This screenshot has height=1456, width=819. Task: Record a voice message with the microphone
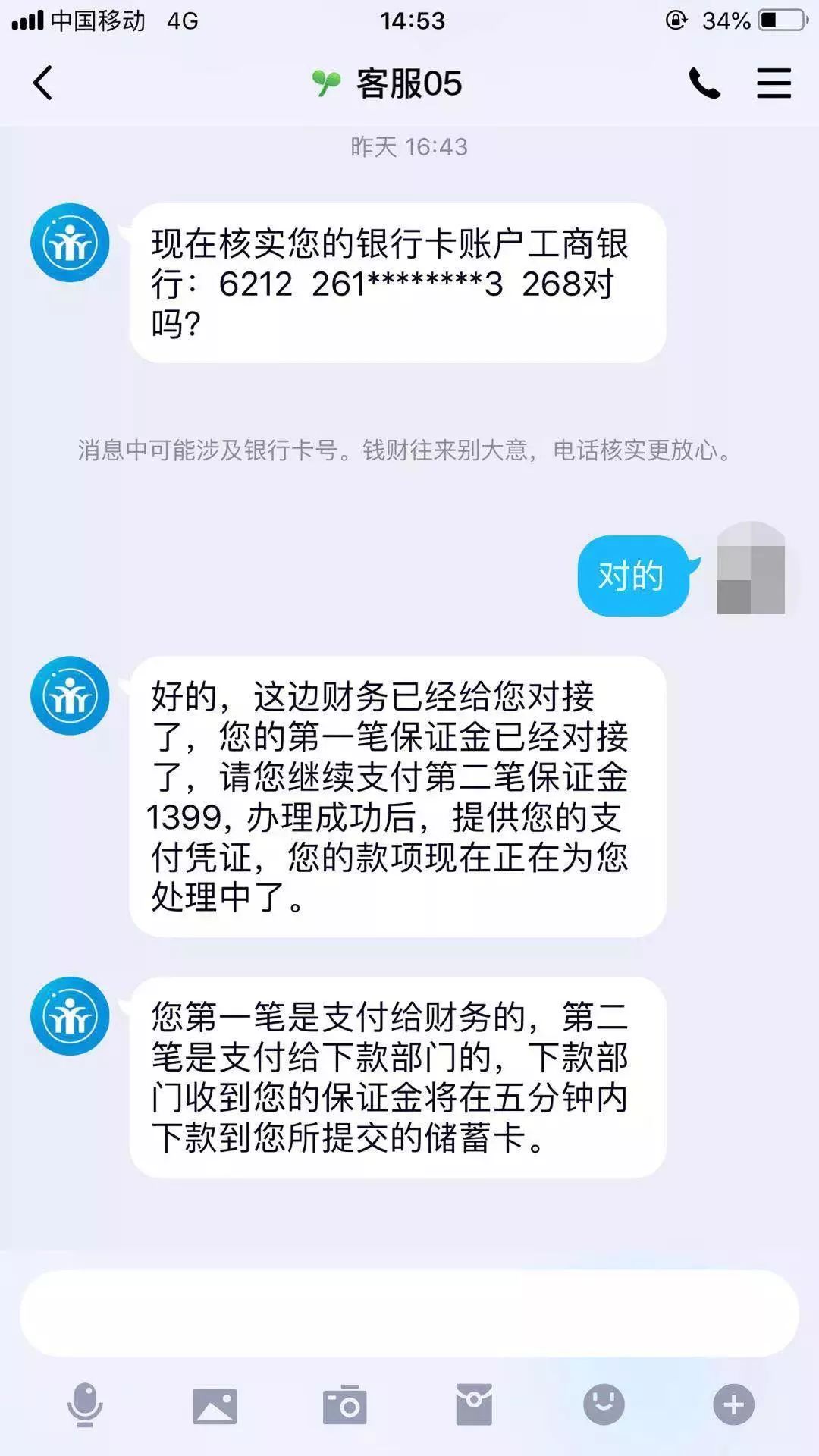[x=85, y=1404]
